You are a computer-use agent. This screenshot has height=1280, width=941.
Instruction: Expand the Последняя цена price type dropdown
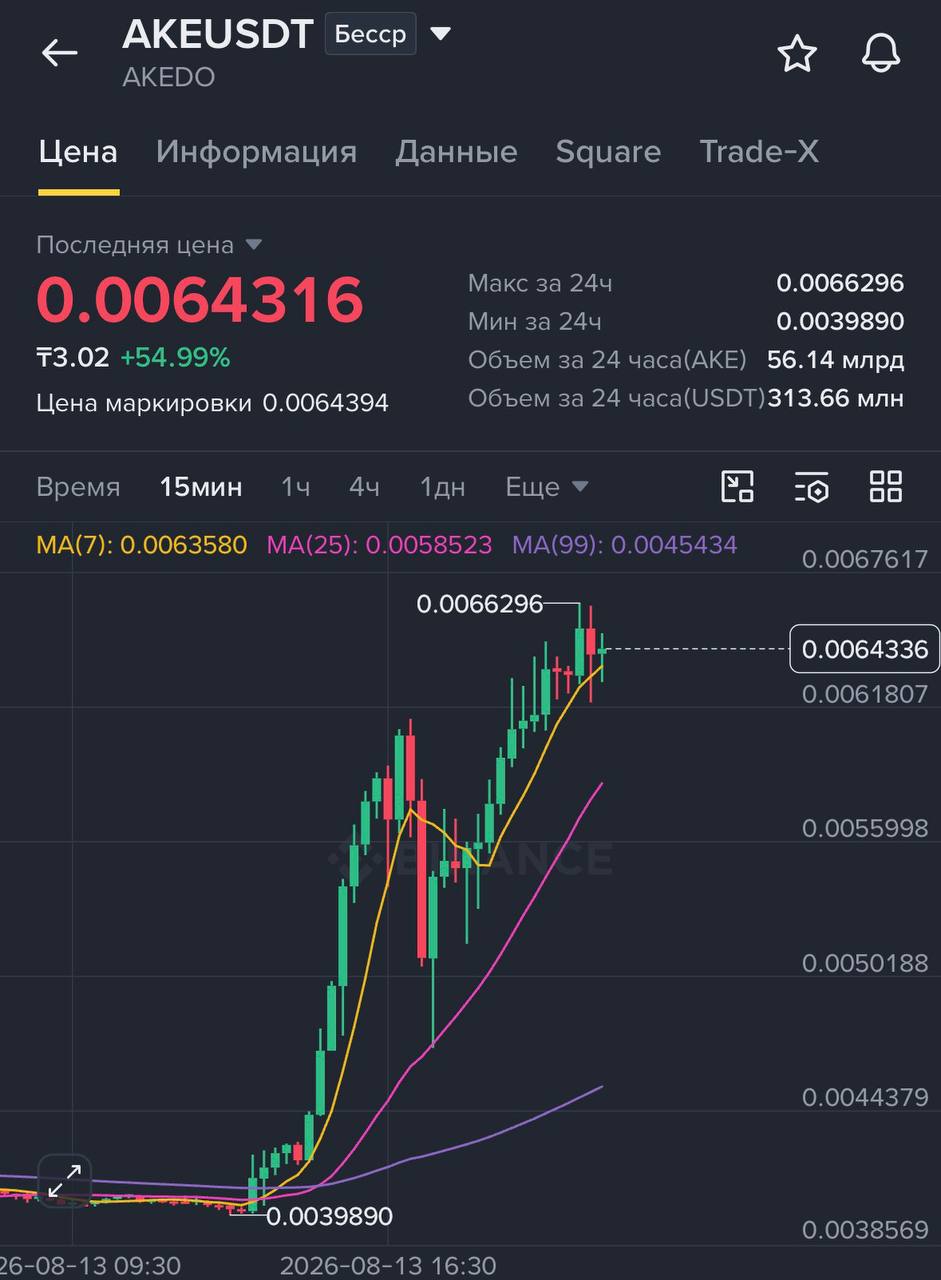click(x=254, y=245)
